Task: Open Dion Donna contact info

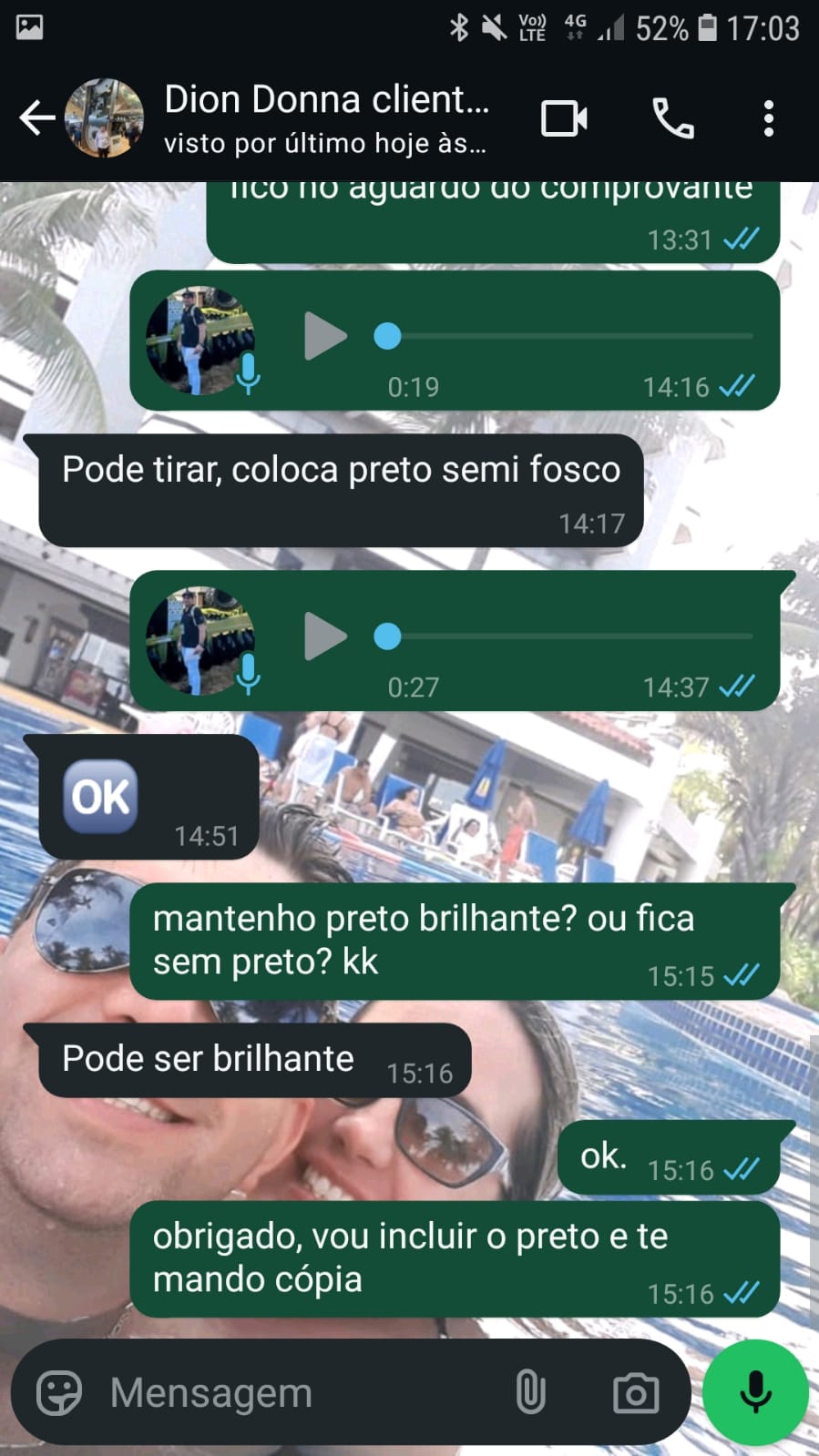Action: coord(325,118)
